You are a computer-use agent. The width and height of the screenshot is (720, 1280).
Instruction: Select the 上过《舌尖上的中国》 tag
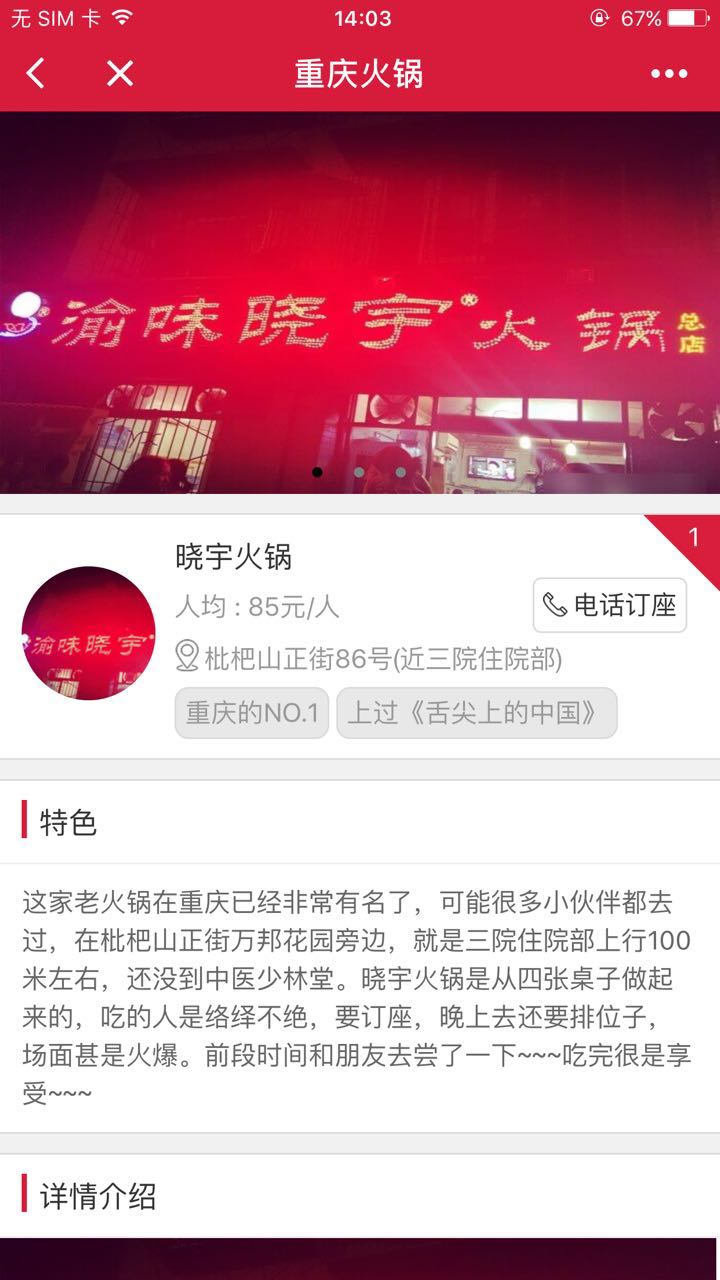click(476, 713)
